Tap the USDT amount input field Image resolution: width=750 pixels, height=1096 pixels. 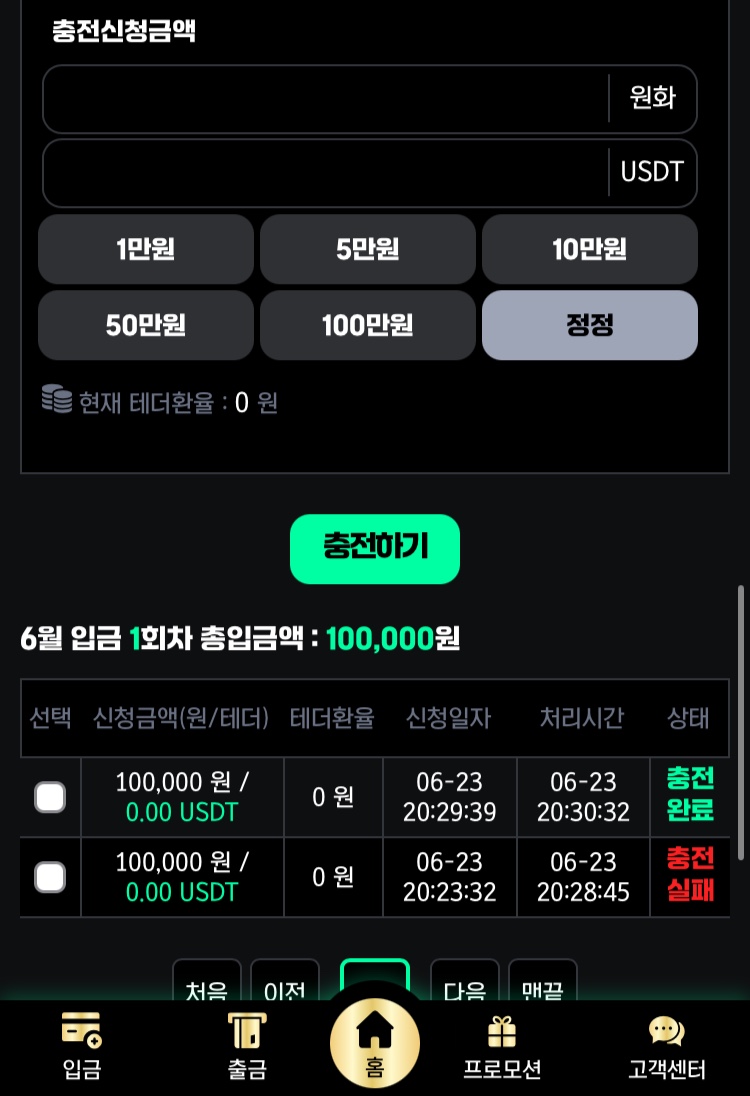point(325,172)
